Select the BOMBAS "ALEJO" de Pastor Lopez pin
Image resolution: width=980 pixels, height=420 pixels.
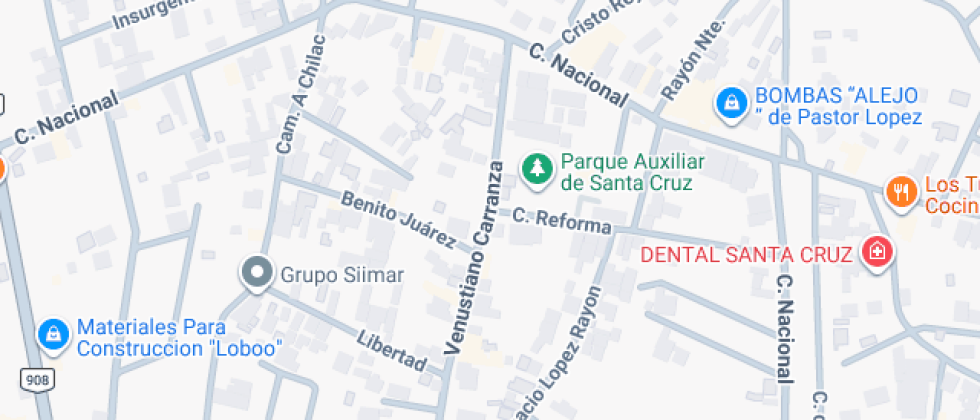733,104
